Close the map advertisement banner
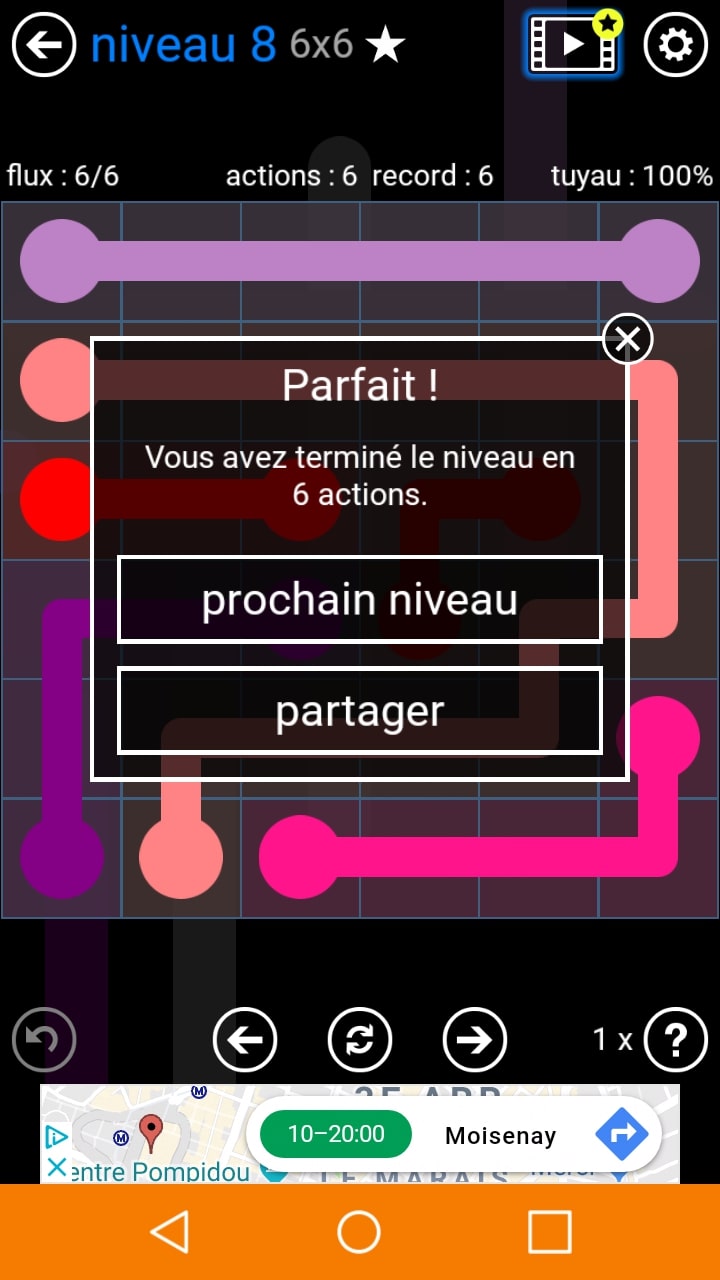Viewport: 720px width, 1280px height. click(x=57, y=1167)
